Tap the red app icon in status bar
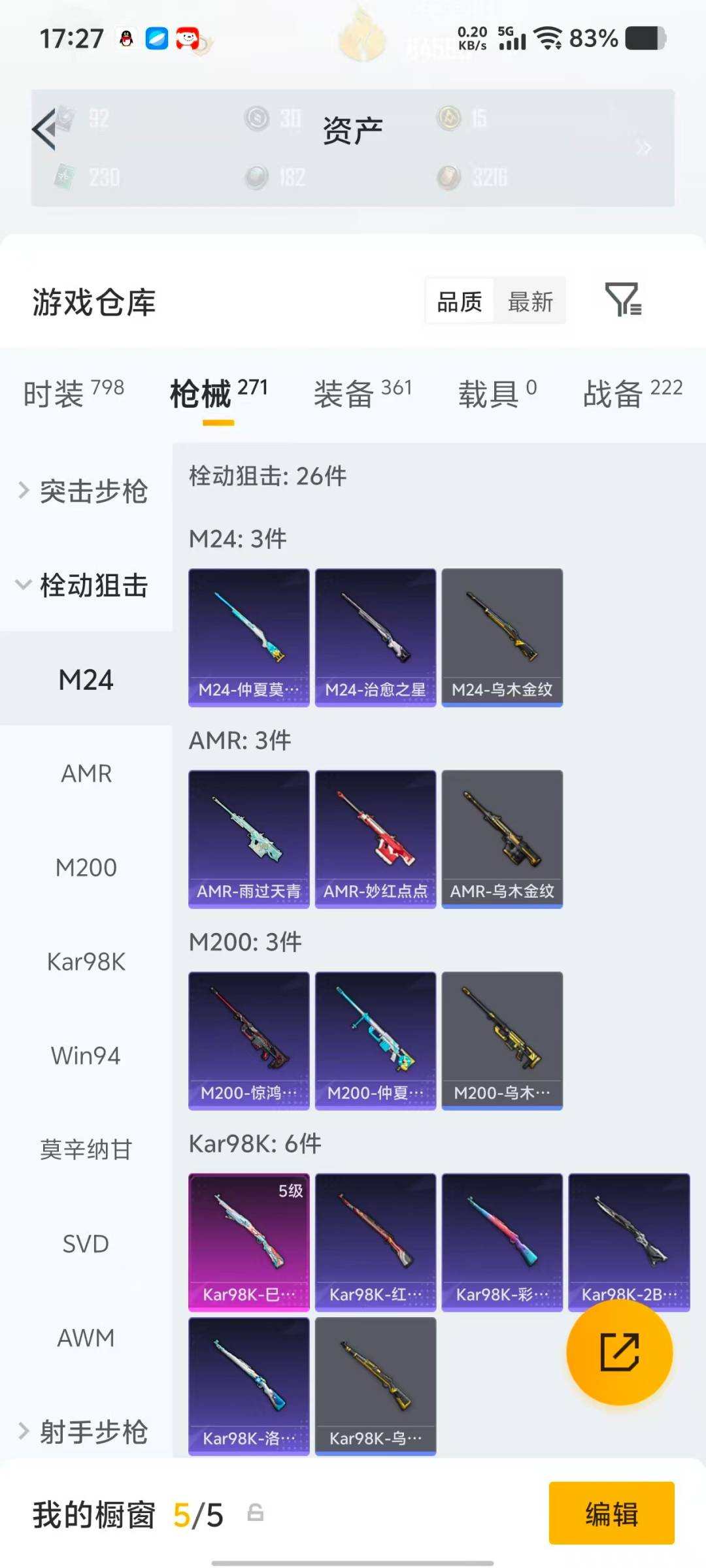This screenshot has height=1568, width=706. pyautogui.click(x=188, y=39)
